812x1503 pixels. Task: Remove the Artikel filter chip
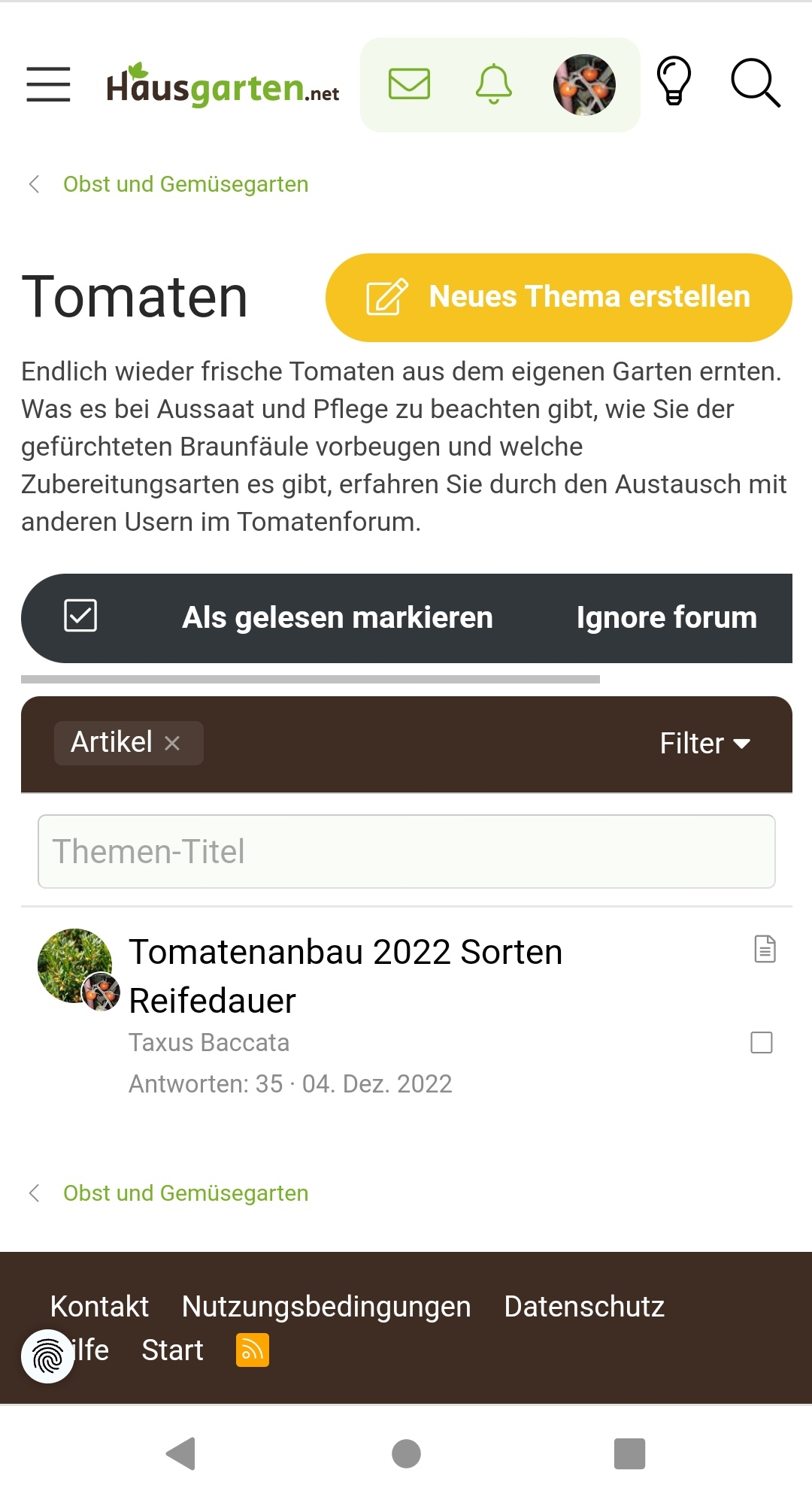(x=172, y=744)
